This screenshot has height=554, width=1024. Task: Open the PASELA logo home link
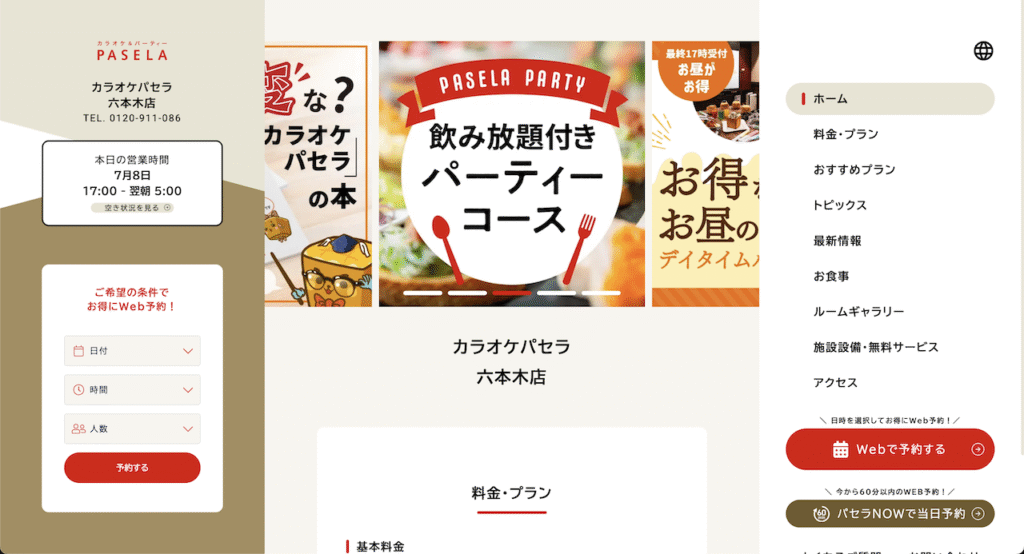132,50
